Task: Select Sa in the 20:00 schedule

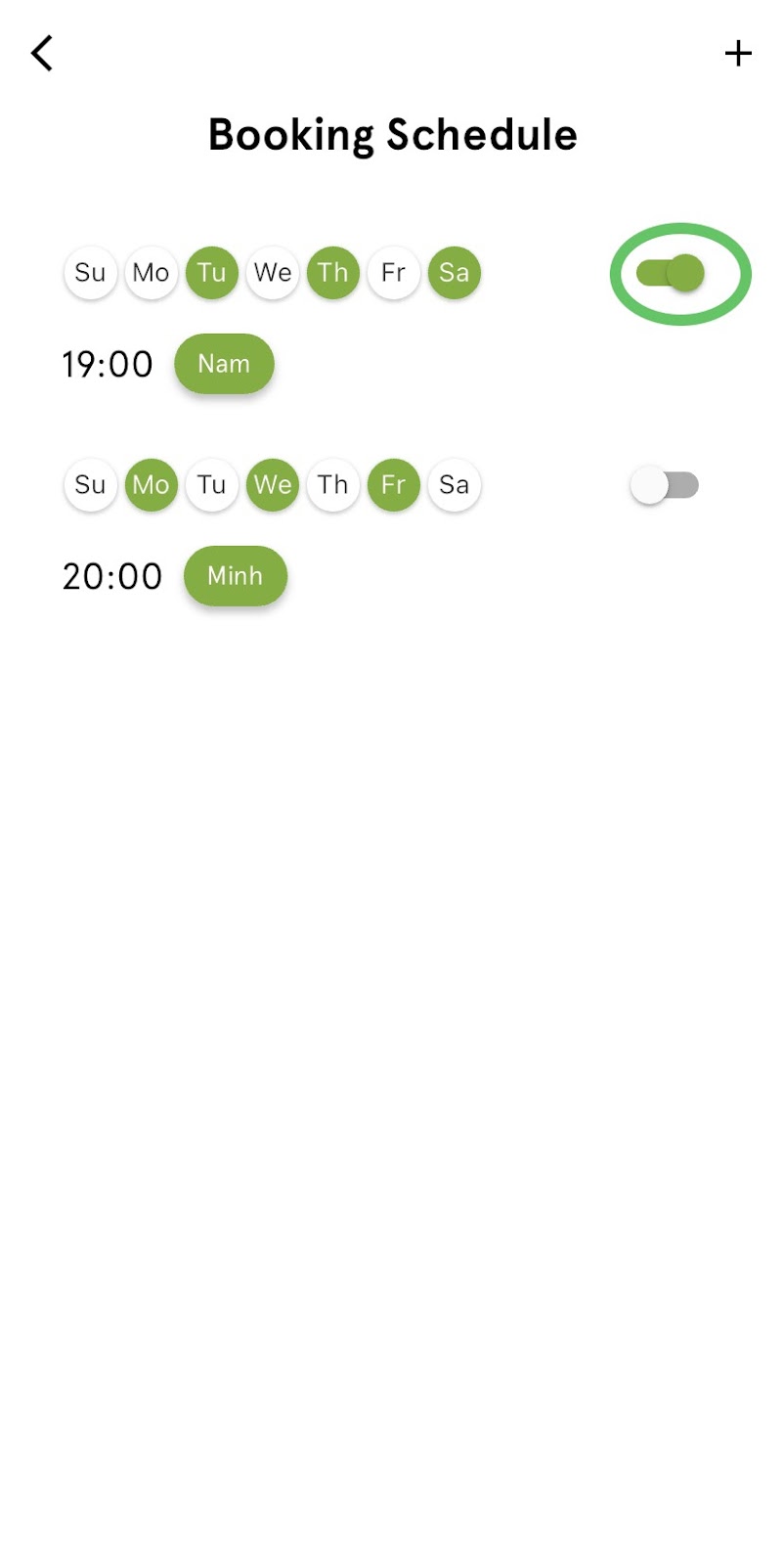Action: 455,485
